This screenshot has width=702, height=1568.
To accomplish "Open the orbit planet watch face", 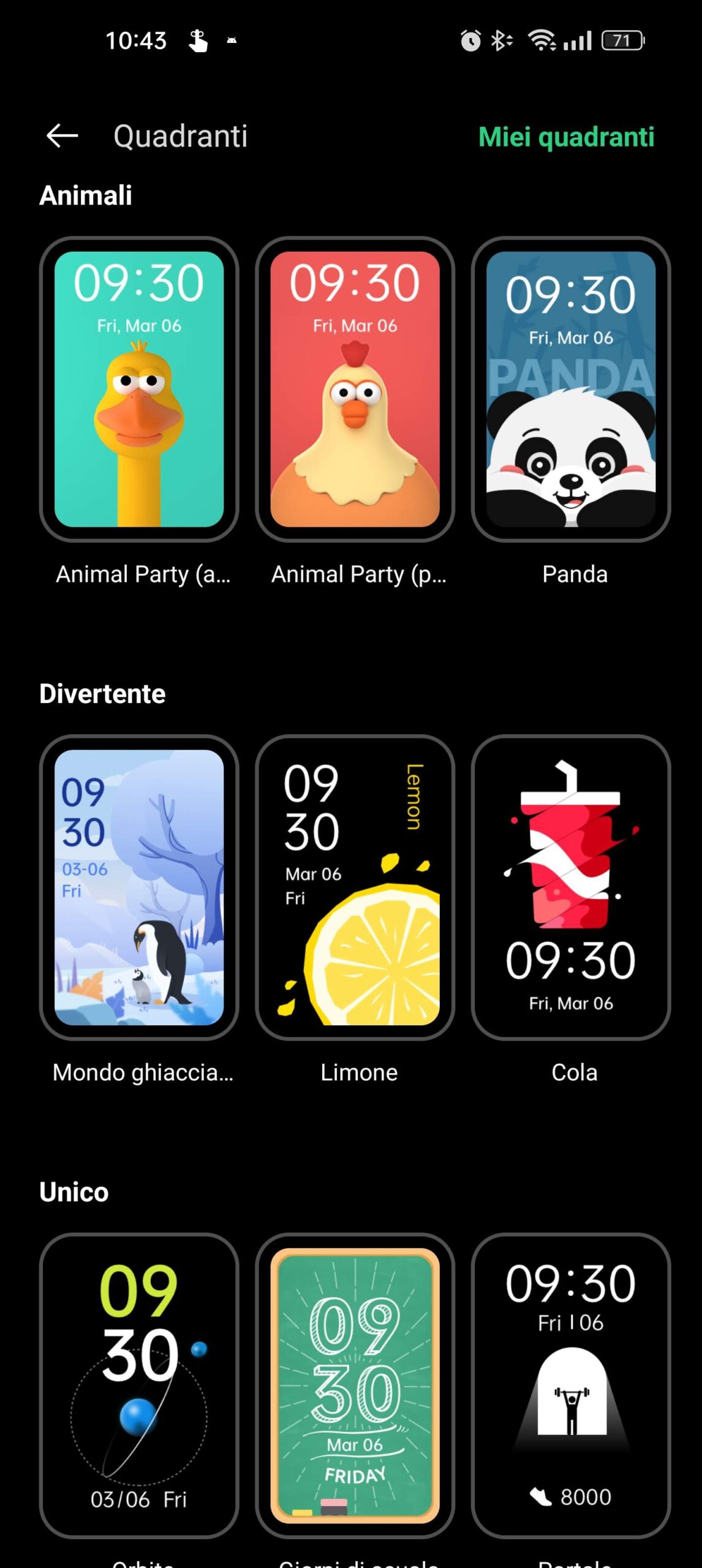I will click(139, 1384).
